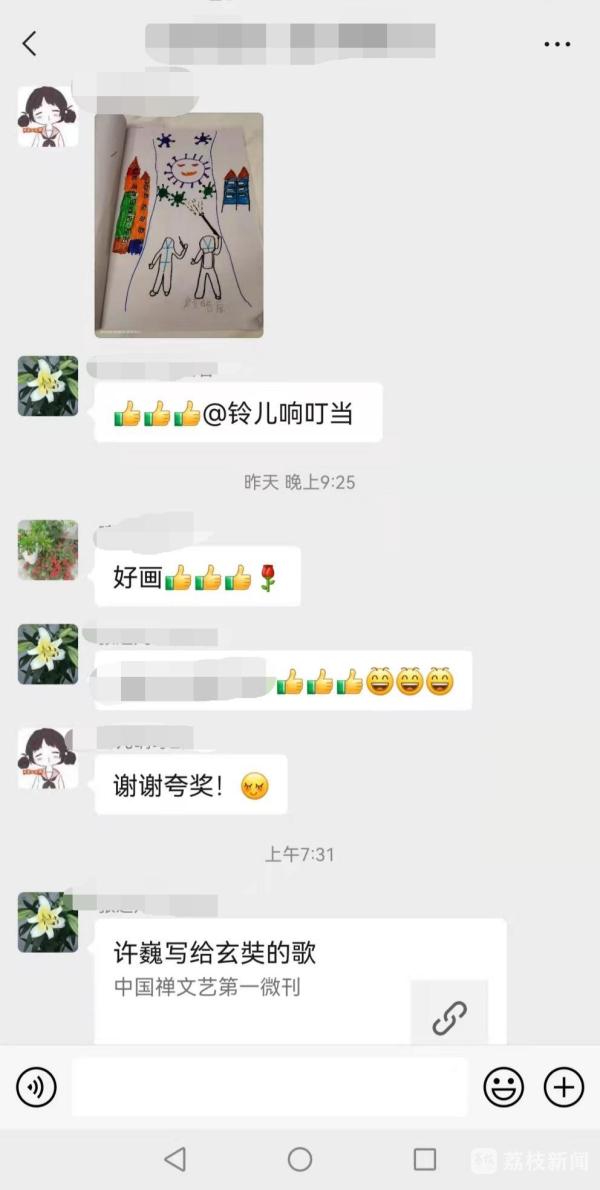Open the emoji sticker panel

504,1087
